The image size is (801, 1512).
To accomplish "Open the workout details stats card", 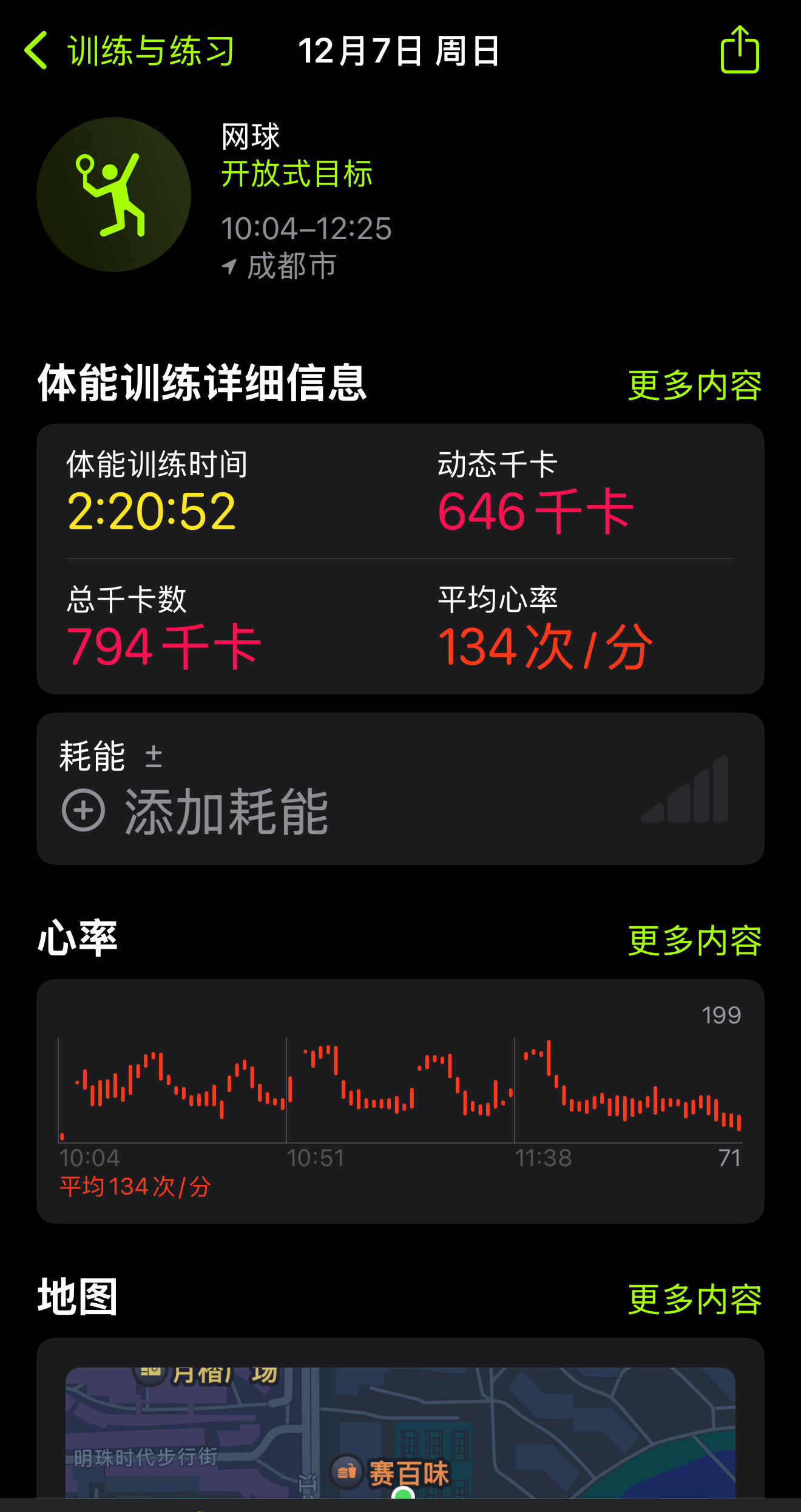I will (x=400, y=559).
